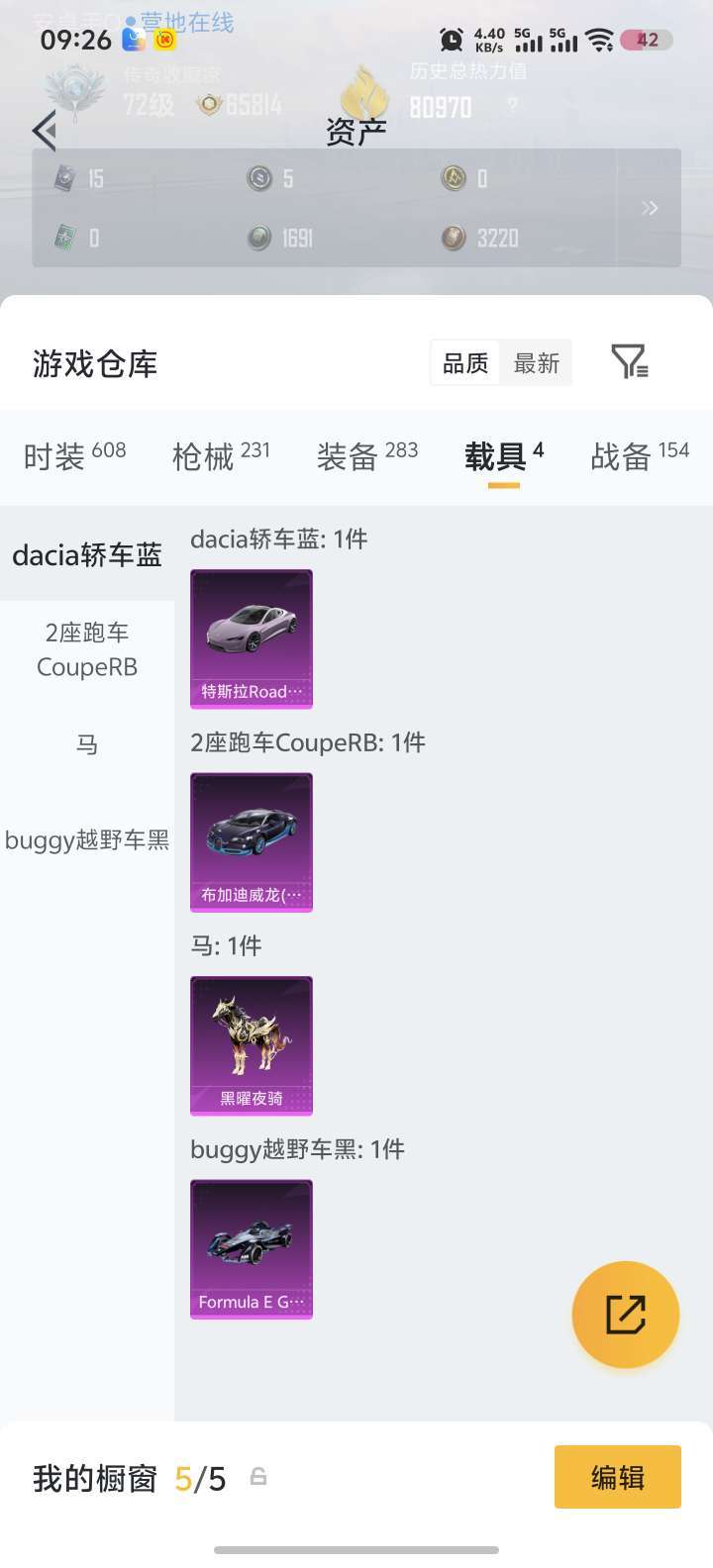The image size is (713, 1568).
Task: Open the 布加迪威龙 vehicle skin card
Action: pyautogui.click(x=252, y=841)
